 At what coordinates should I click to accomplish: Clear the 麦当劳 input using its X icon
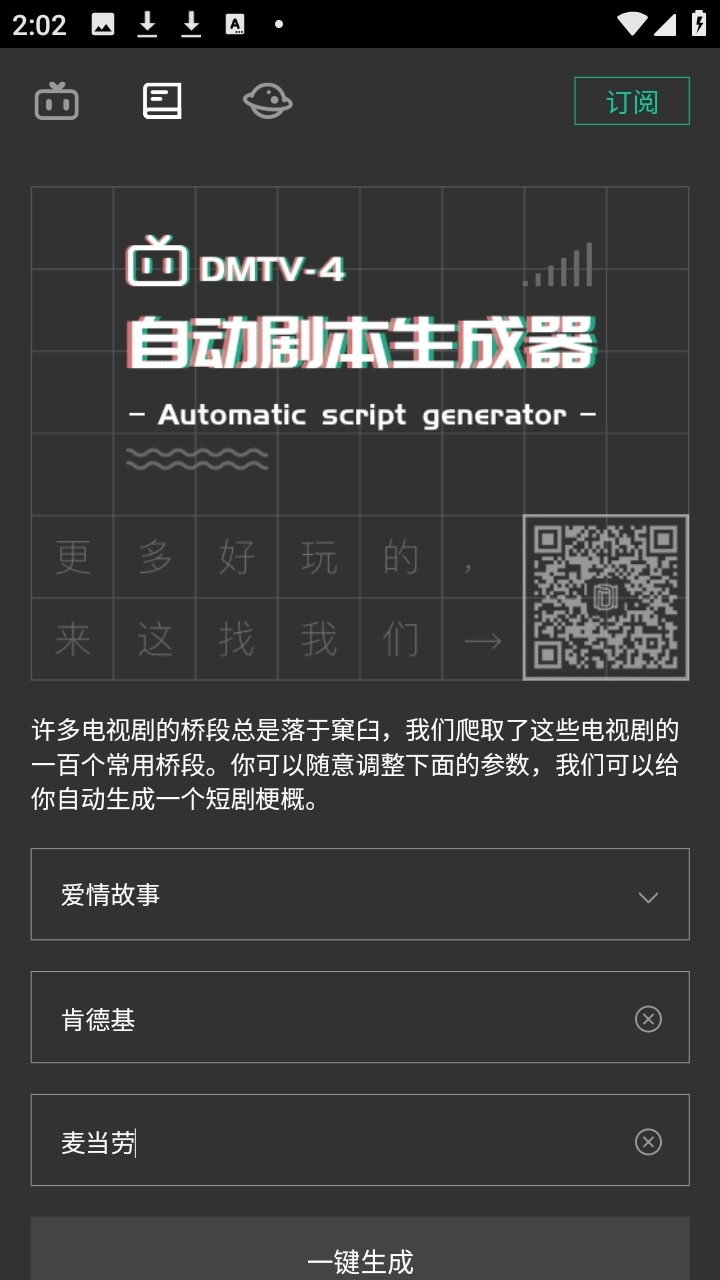tap(648, 1140)
